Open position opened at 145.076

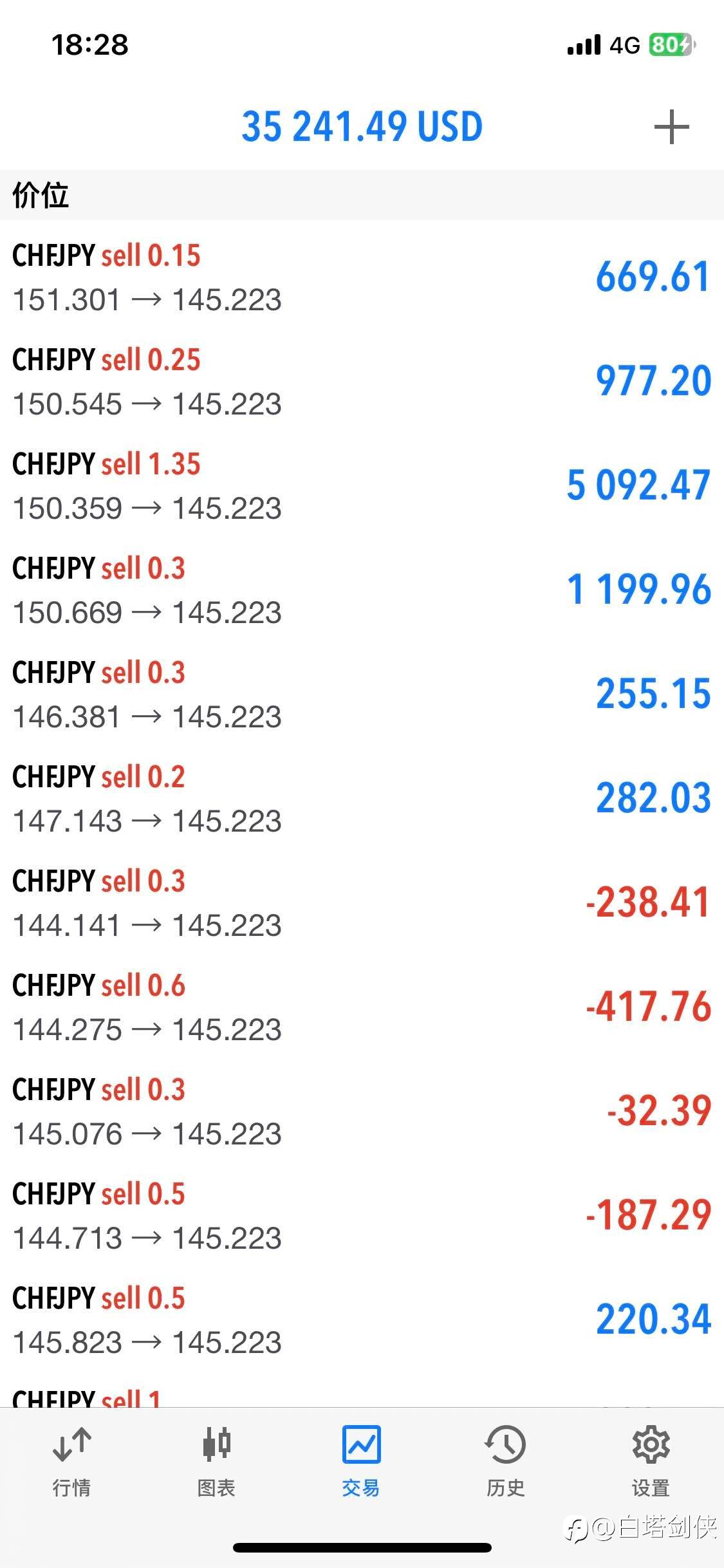362,1111
